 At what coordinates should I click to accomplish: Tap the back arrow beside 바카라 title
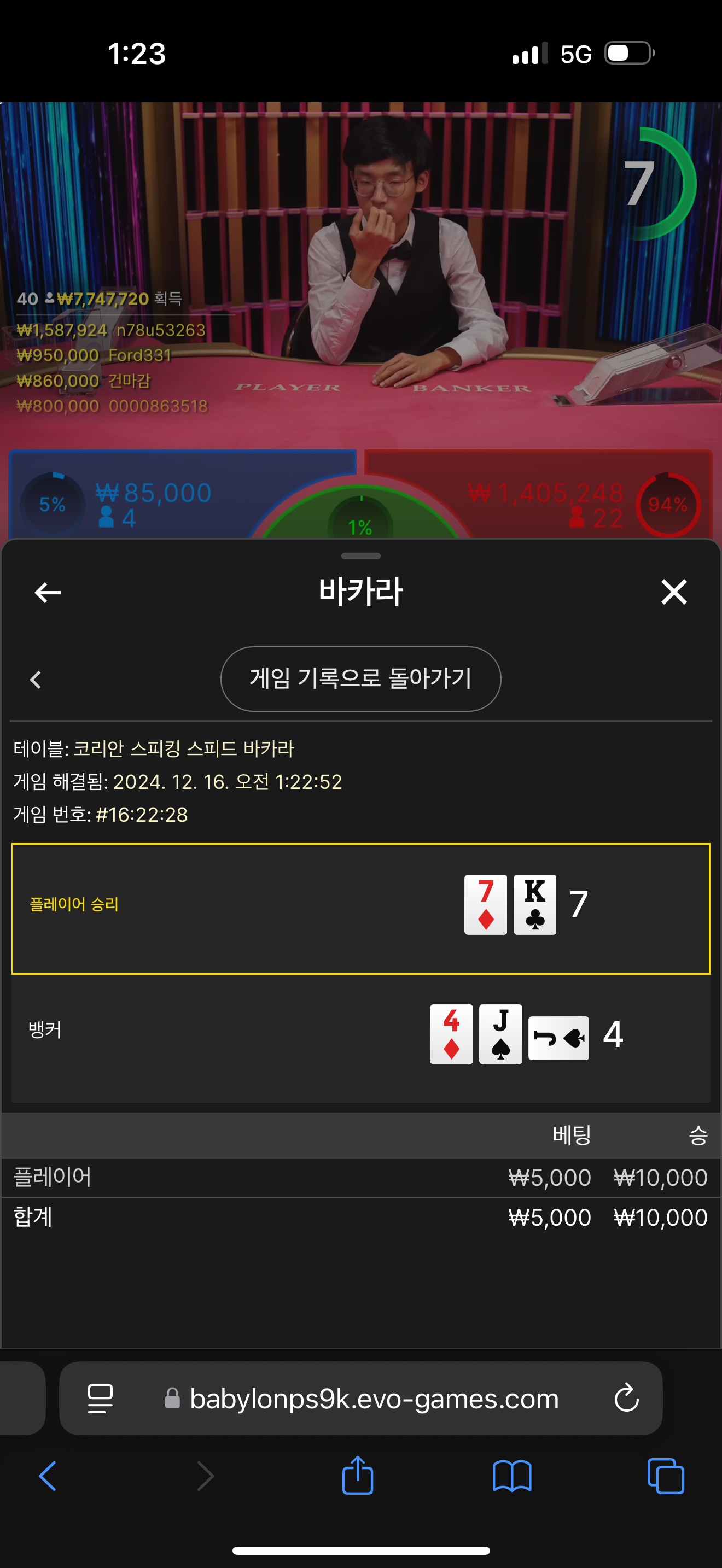48,592
